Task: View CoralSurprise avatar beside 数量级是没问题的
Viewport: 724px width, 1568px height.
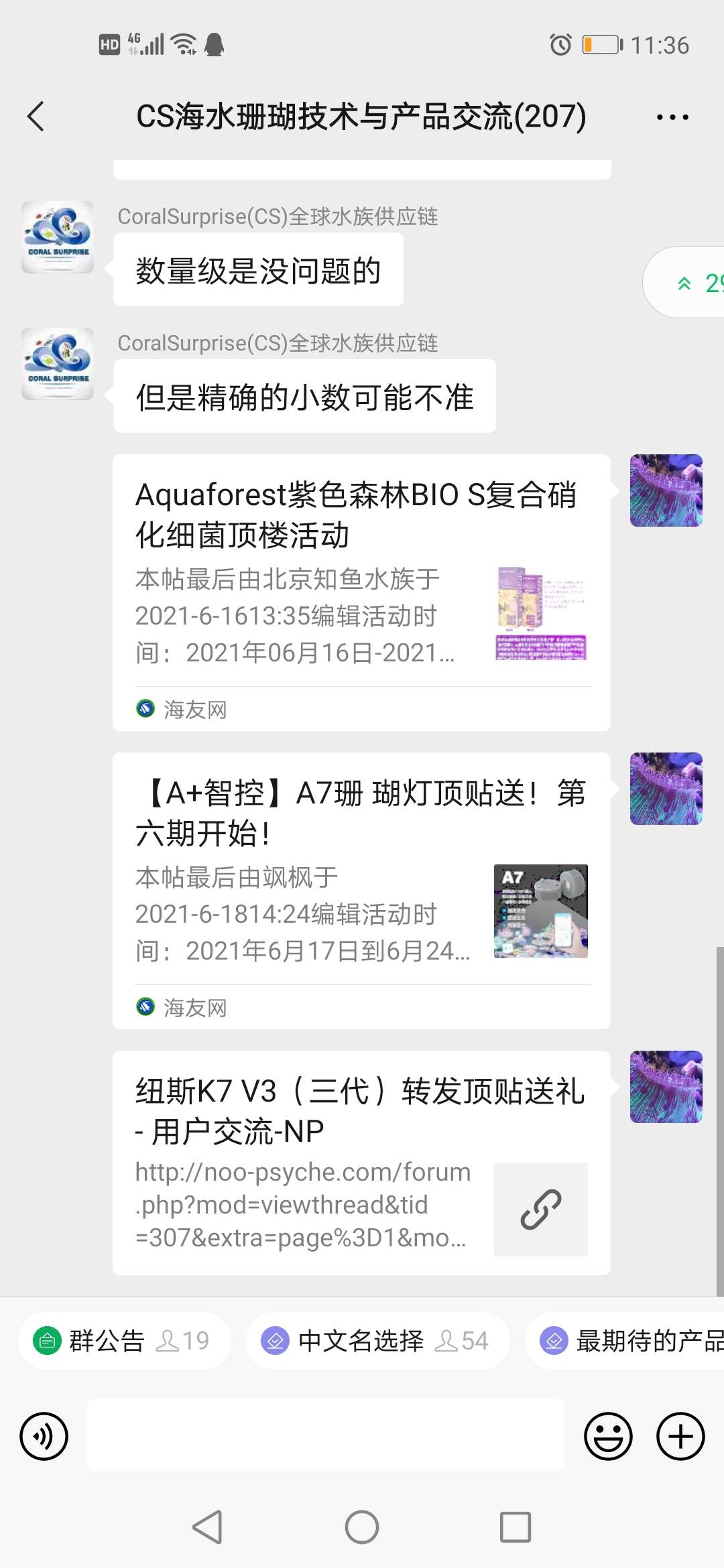Action: click(58, 237)
